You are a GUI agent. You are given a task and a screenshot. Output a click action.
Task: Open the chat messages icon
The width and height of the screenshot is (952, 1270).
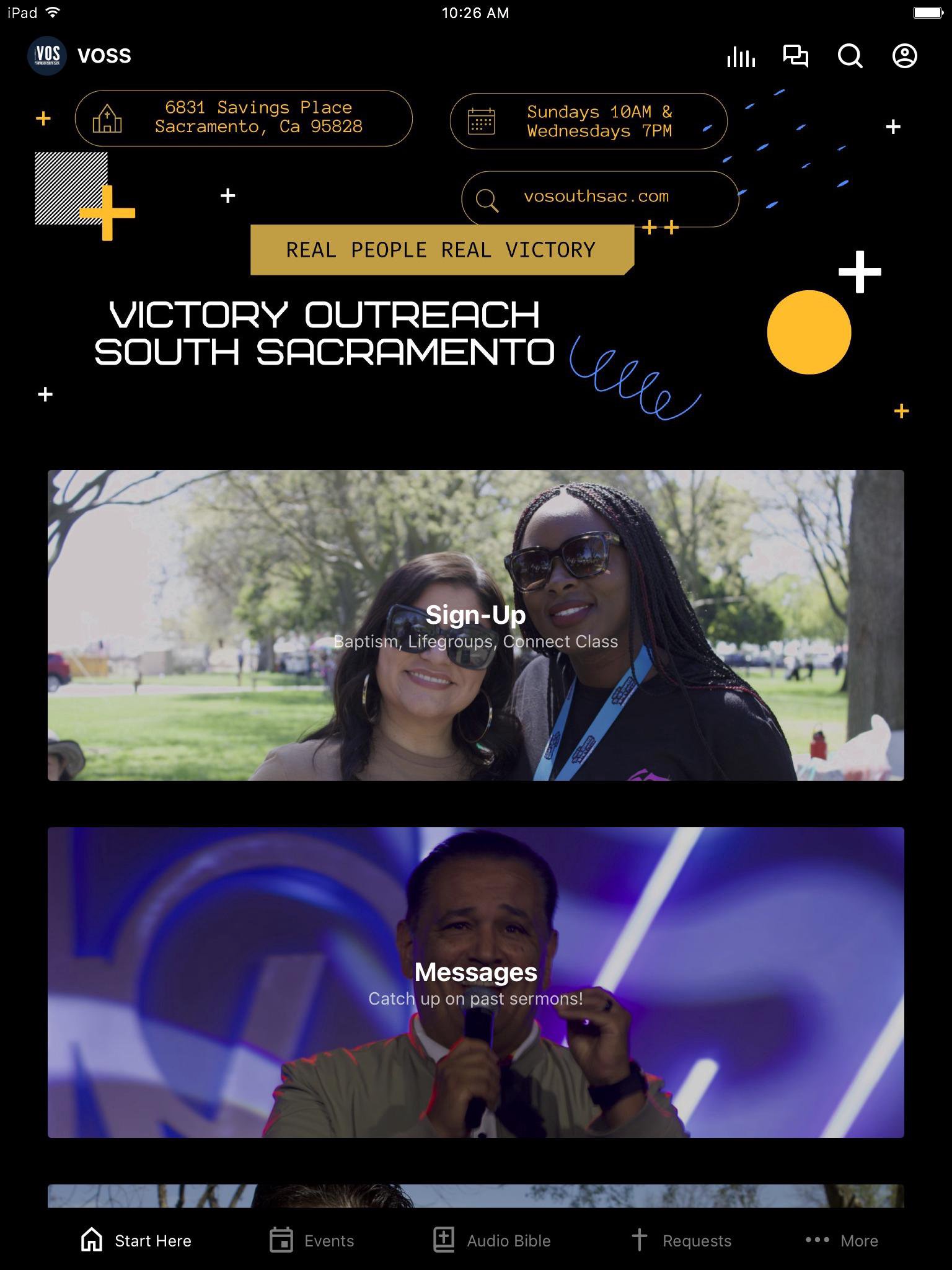click(x=795, y=56)
